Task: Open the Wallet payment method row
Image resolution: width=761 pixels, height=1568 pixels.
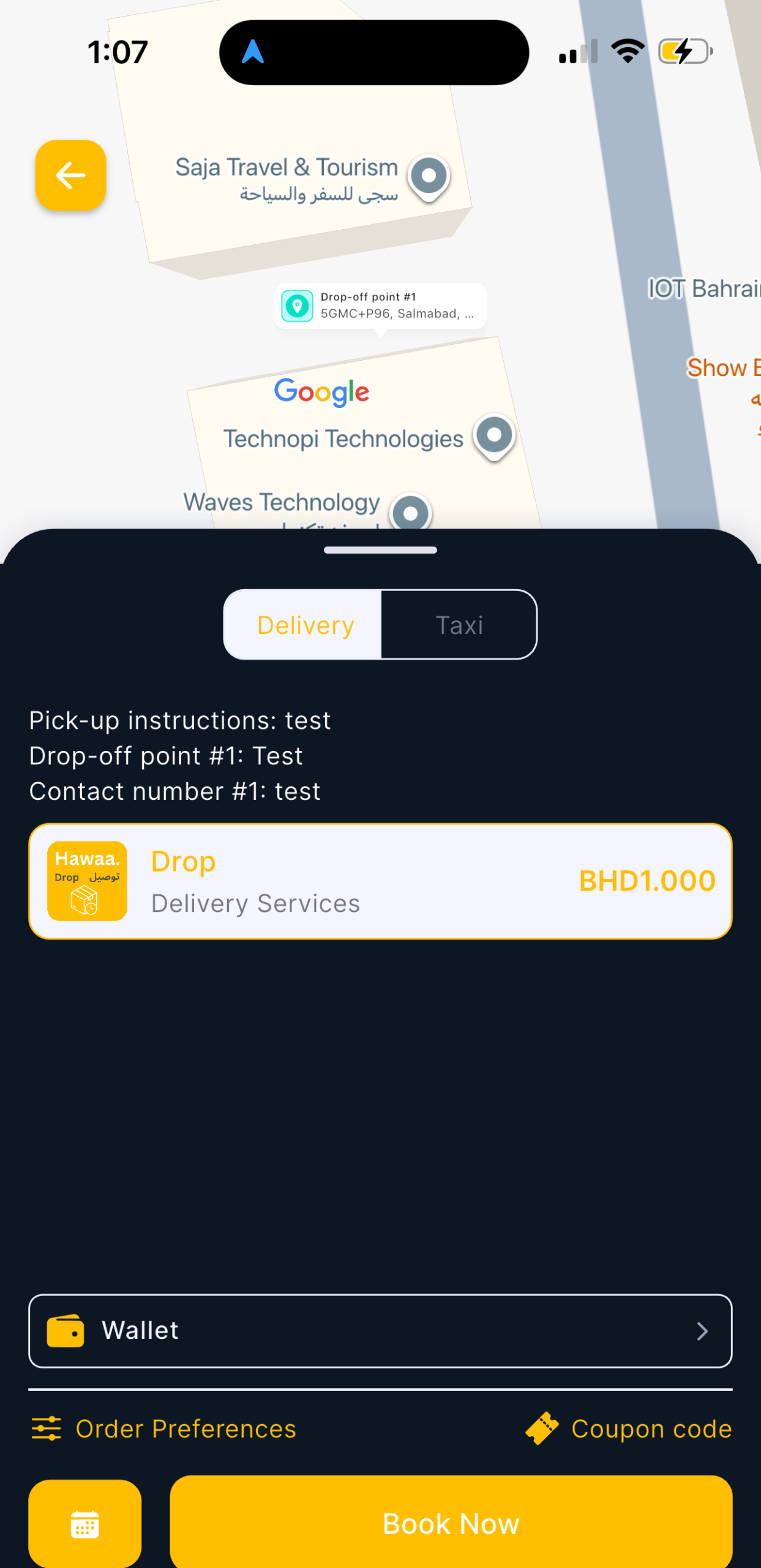Action: [380, 1330]
